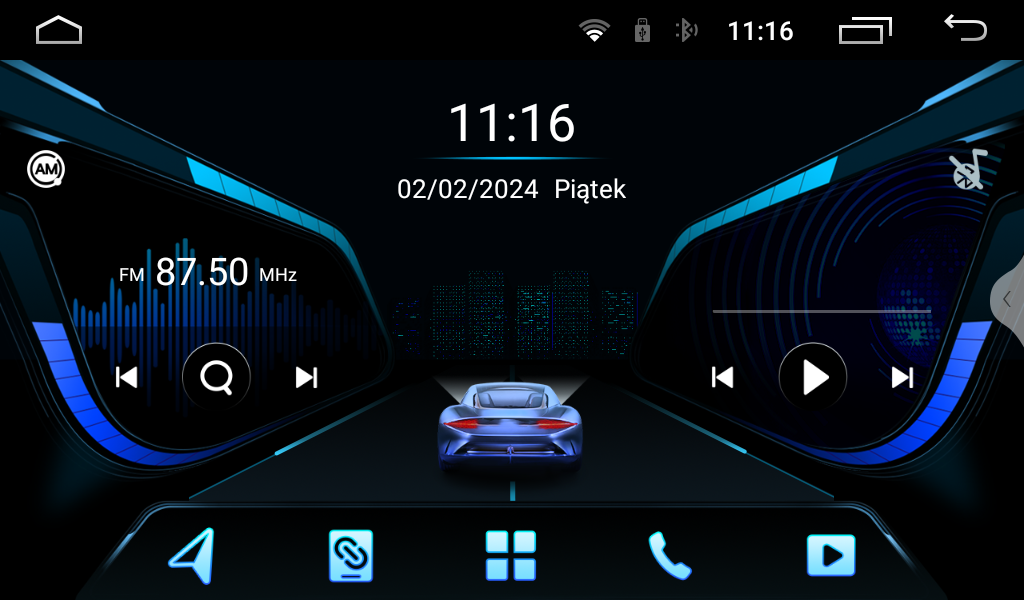Open the Bluetooth music icon
1024x600 pixels.
coord(968,170)
